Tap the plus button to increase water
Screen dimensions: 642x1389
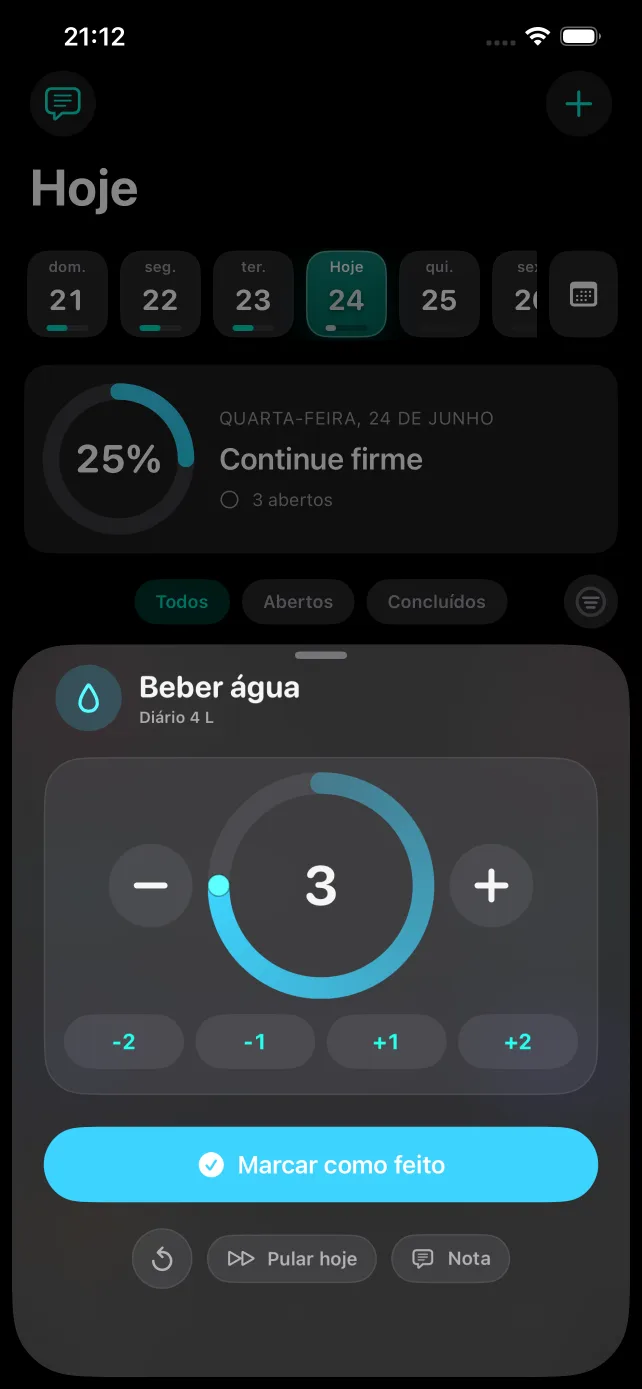(491, 886)
